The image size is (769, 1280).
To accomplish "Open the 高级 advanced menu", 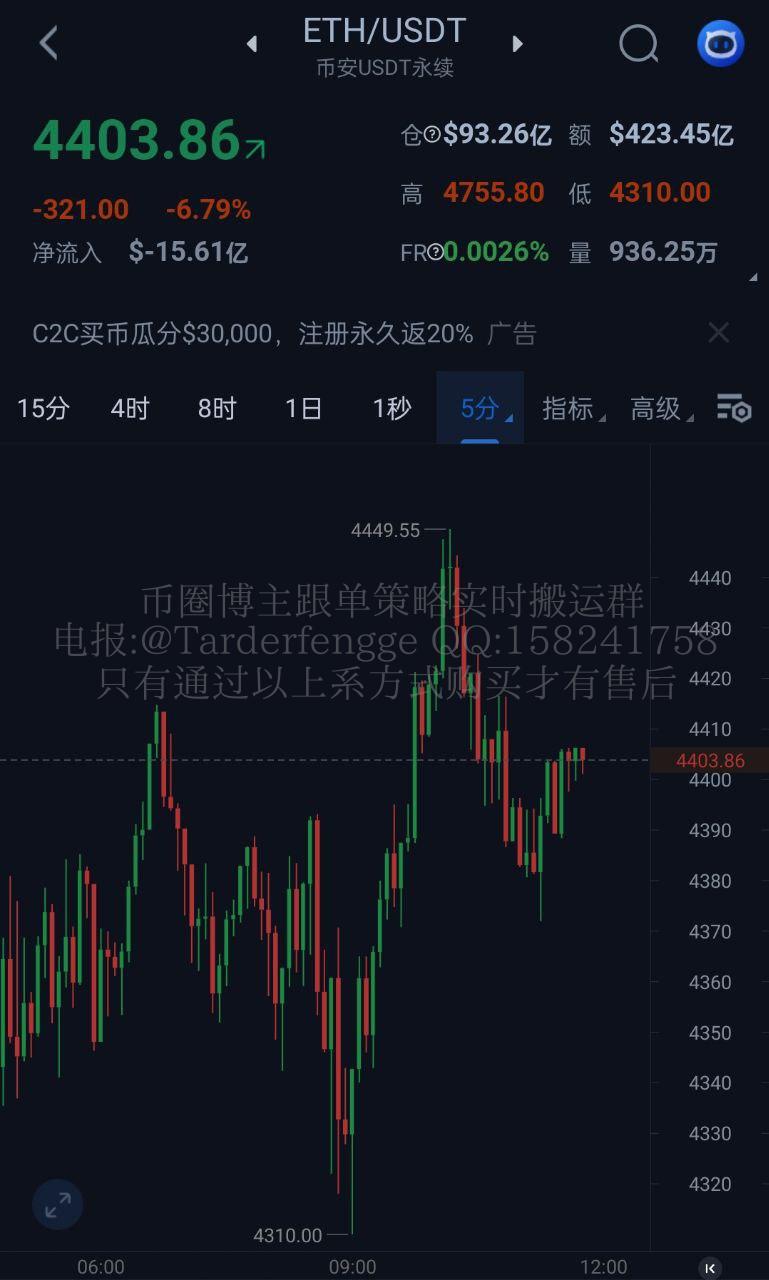I will (x=658, y=408).
